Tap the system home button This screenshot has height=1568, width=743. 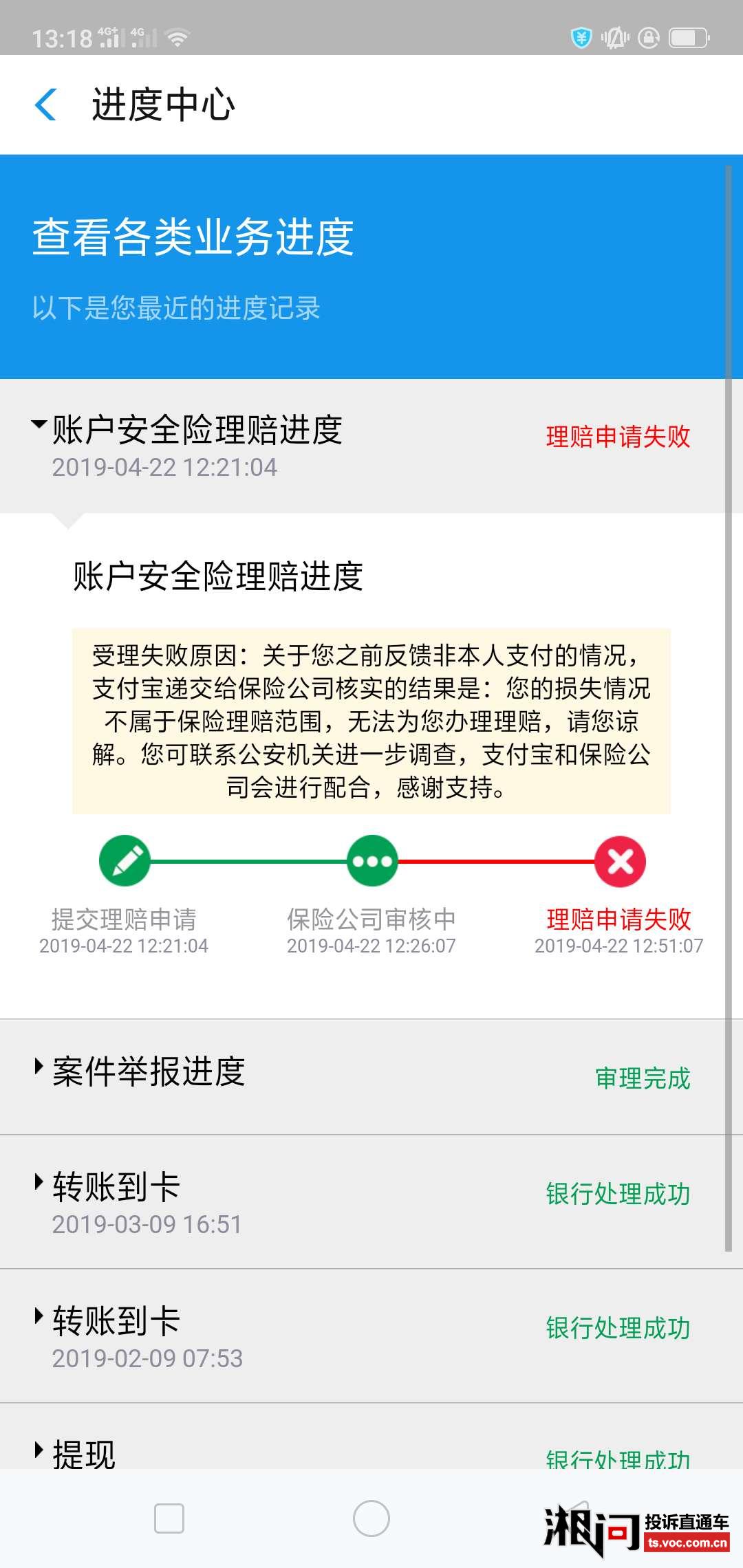371,1518
